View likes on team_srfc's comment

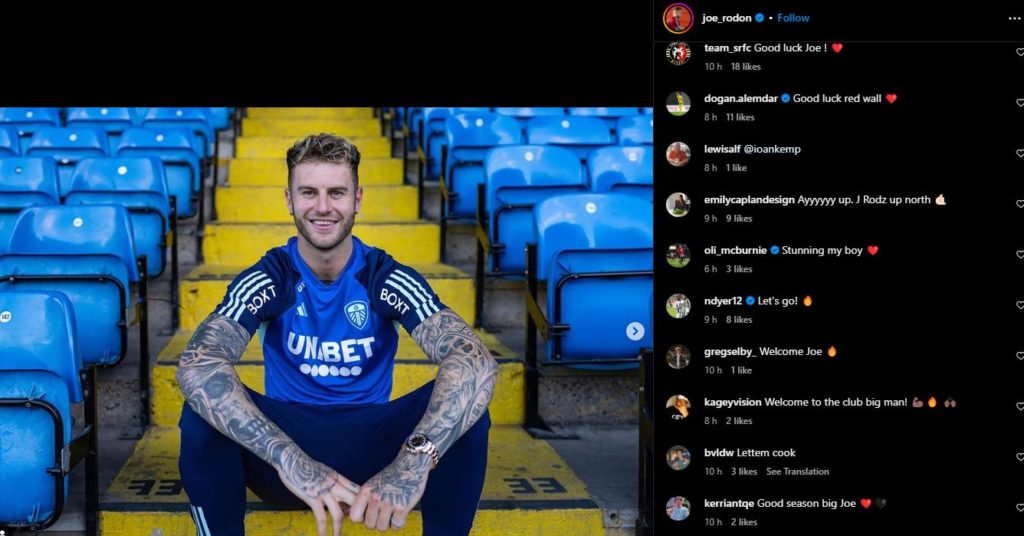click(745, 67)
